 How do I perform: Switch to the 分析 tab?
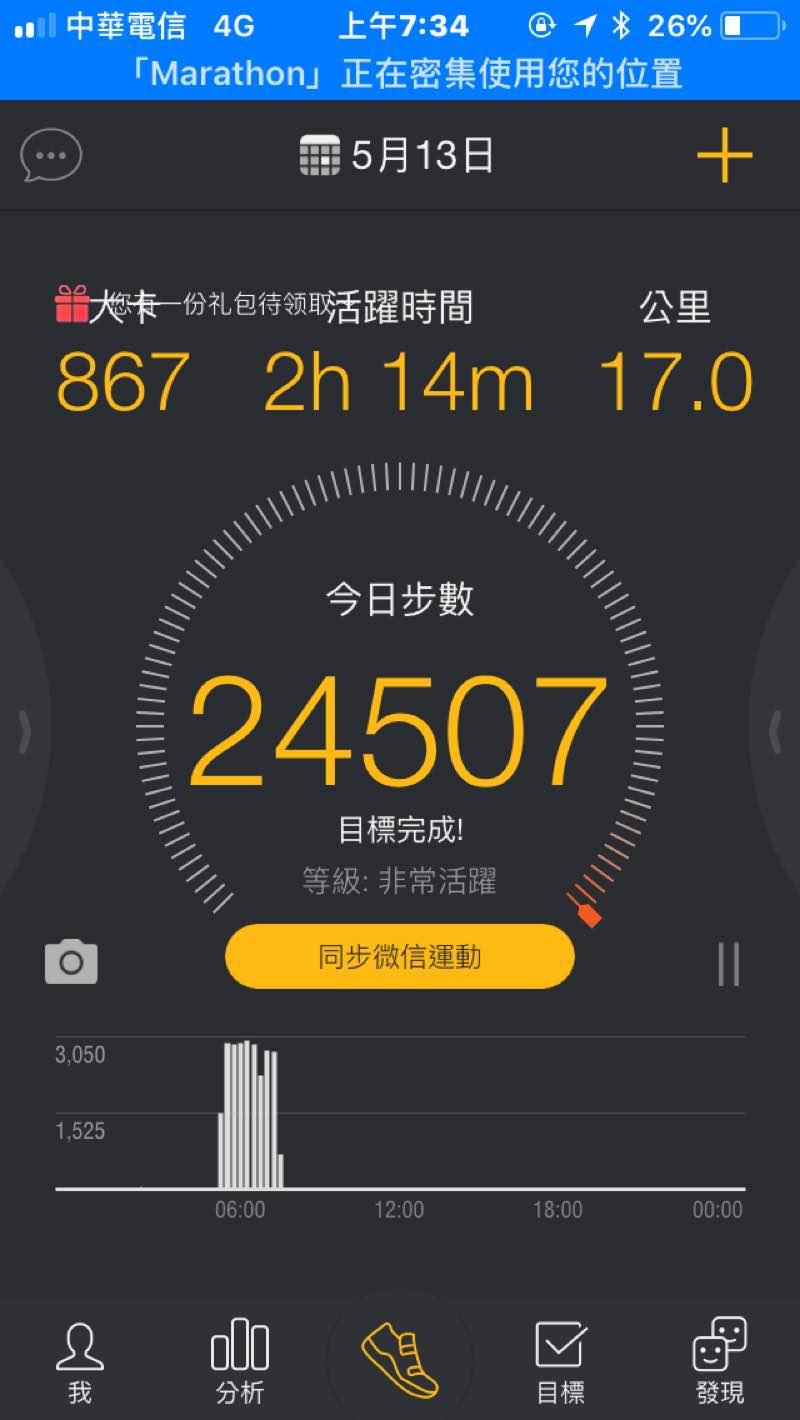pos(240,1362)
